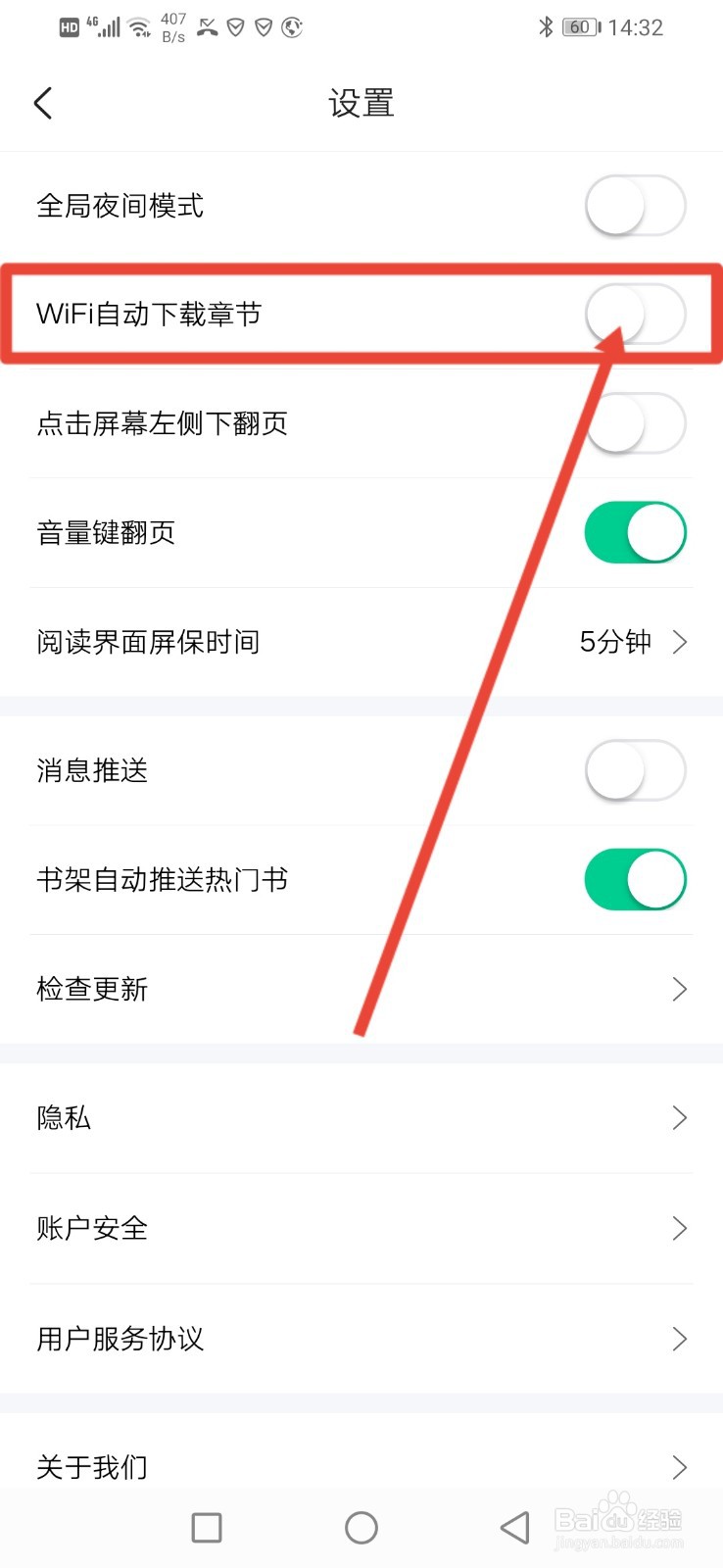The height and width of the screenshot is (1568, 723).
Task: Toggle 全局夜间模式 on
Action: click(635, 206)
